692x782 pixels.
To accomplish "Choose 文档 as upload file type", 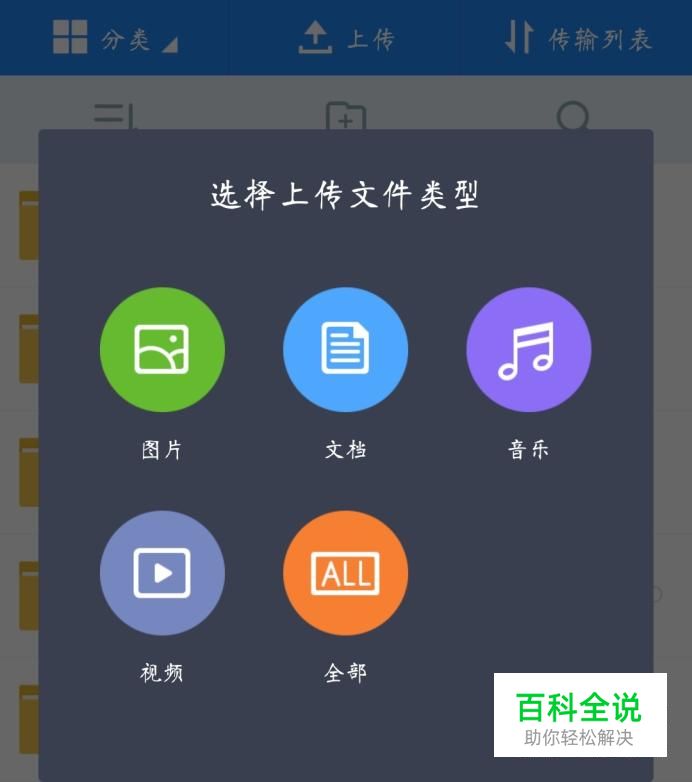I will pyautogui.click(x=345, y=350).
